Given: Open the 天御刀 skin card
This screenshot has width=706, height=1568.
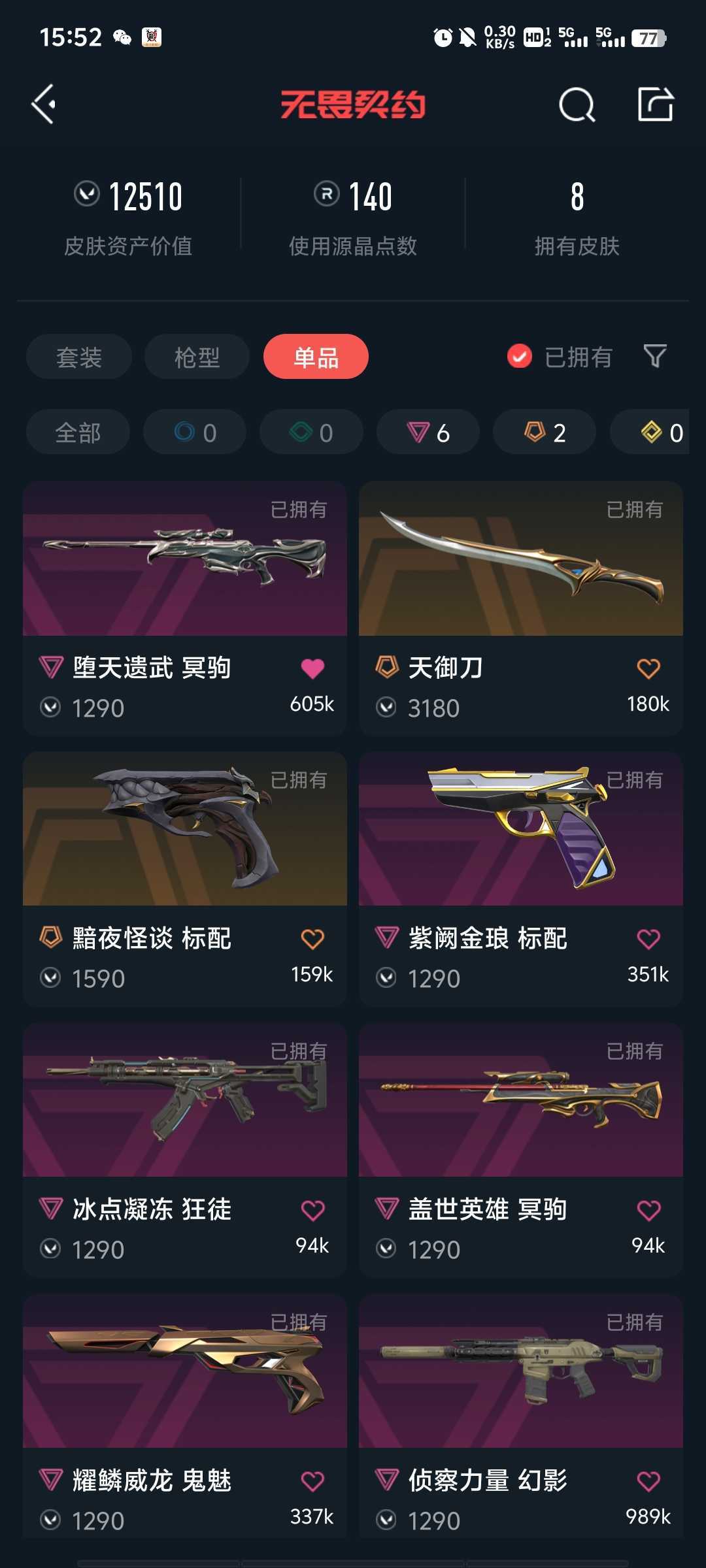Looking at the screenshot, I should (521, 609).
